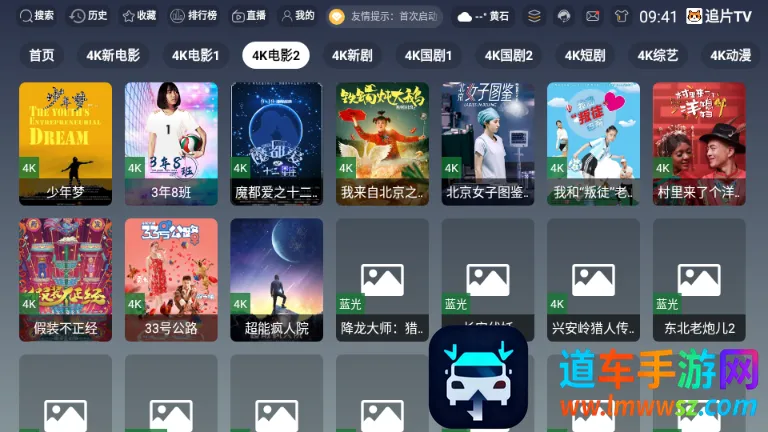This screenshot has width=768, height=432.
Task: Open 直播 live TV
Action: coord(249,16)
